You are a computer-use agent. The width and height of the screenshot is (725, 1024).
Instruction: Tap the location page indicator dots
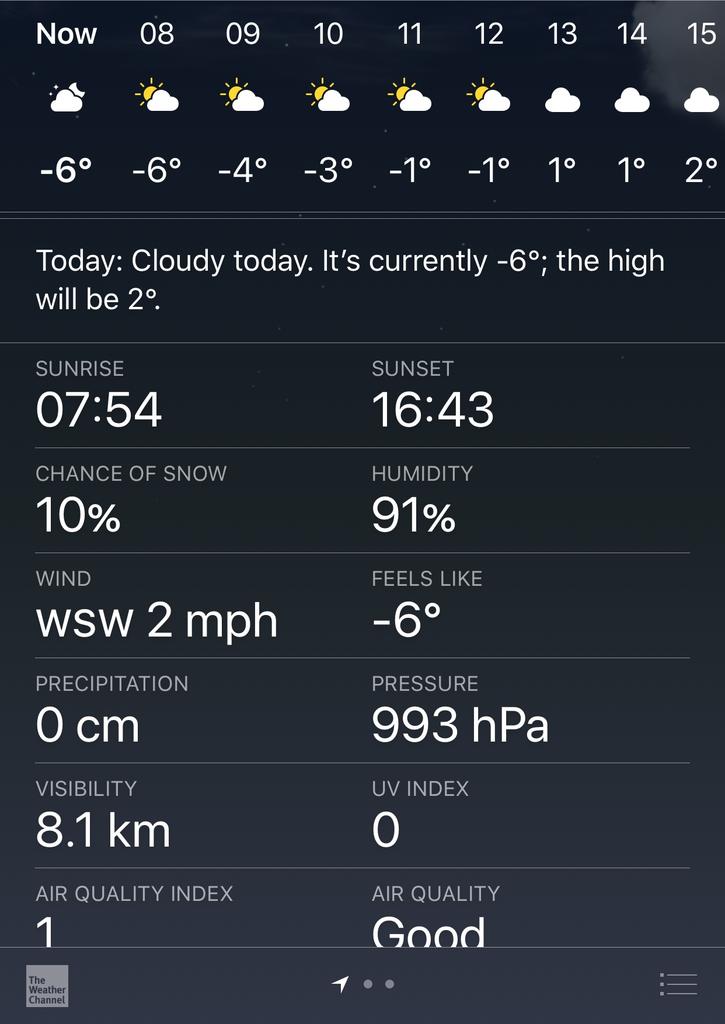(x=365, y=984)
